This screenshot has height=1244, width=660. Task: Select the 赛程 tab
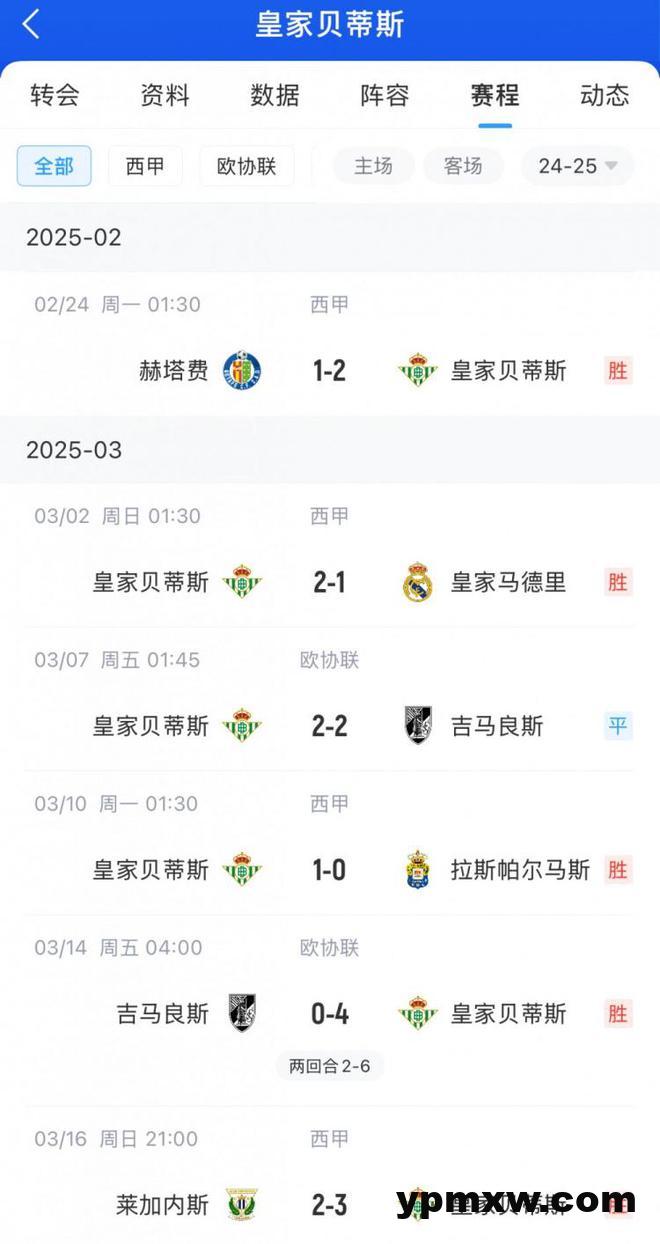pos(495,95)
